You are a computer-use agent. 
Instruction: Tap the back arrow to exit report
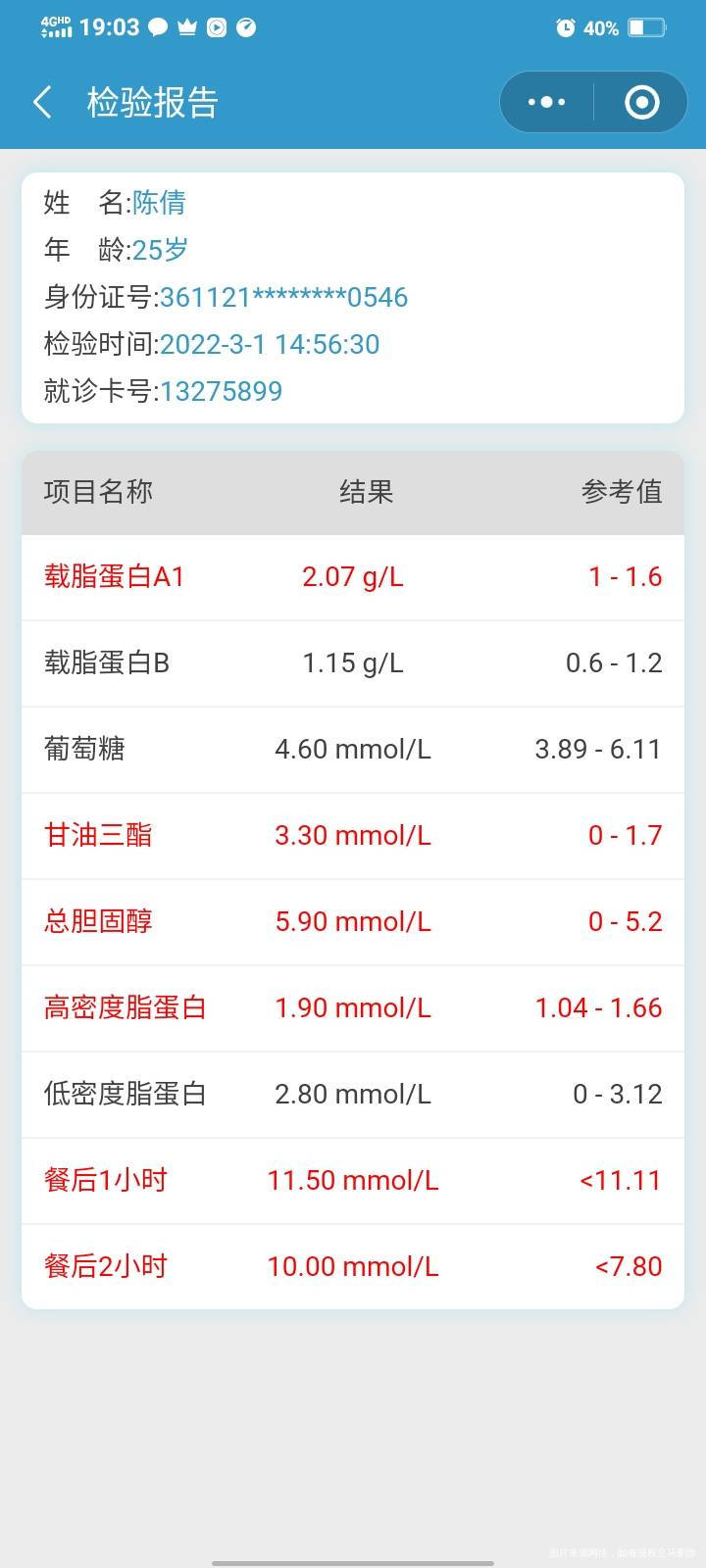point(41,102)
